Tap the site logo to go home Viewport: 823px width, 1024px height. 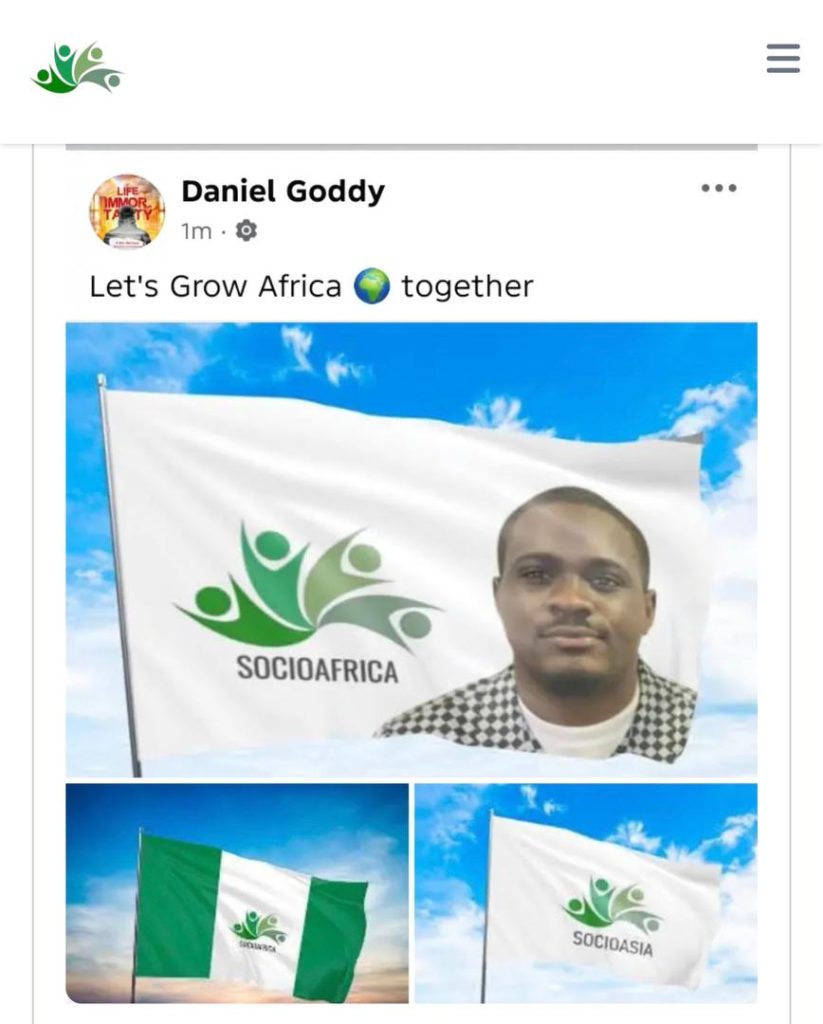click(x=76, y=68)
